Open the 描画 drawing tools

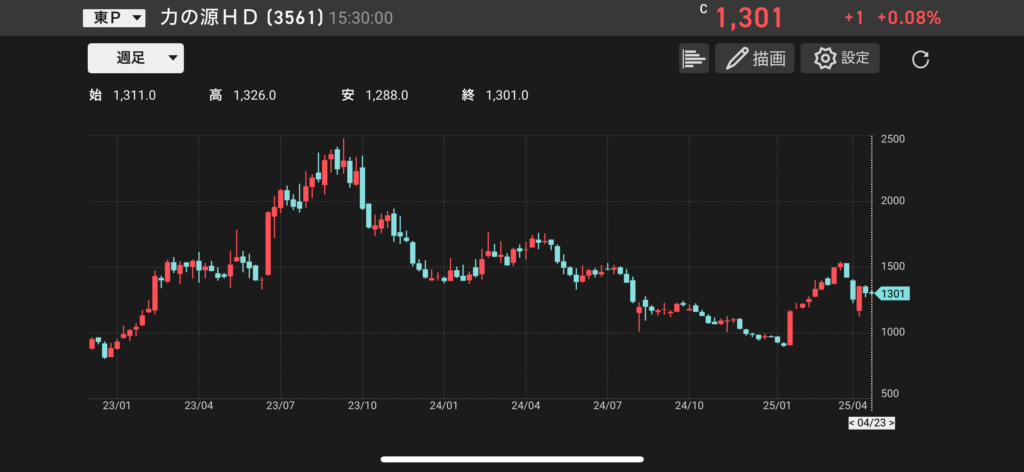point(754,58)
